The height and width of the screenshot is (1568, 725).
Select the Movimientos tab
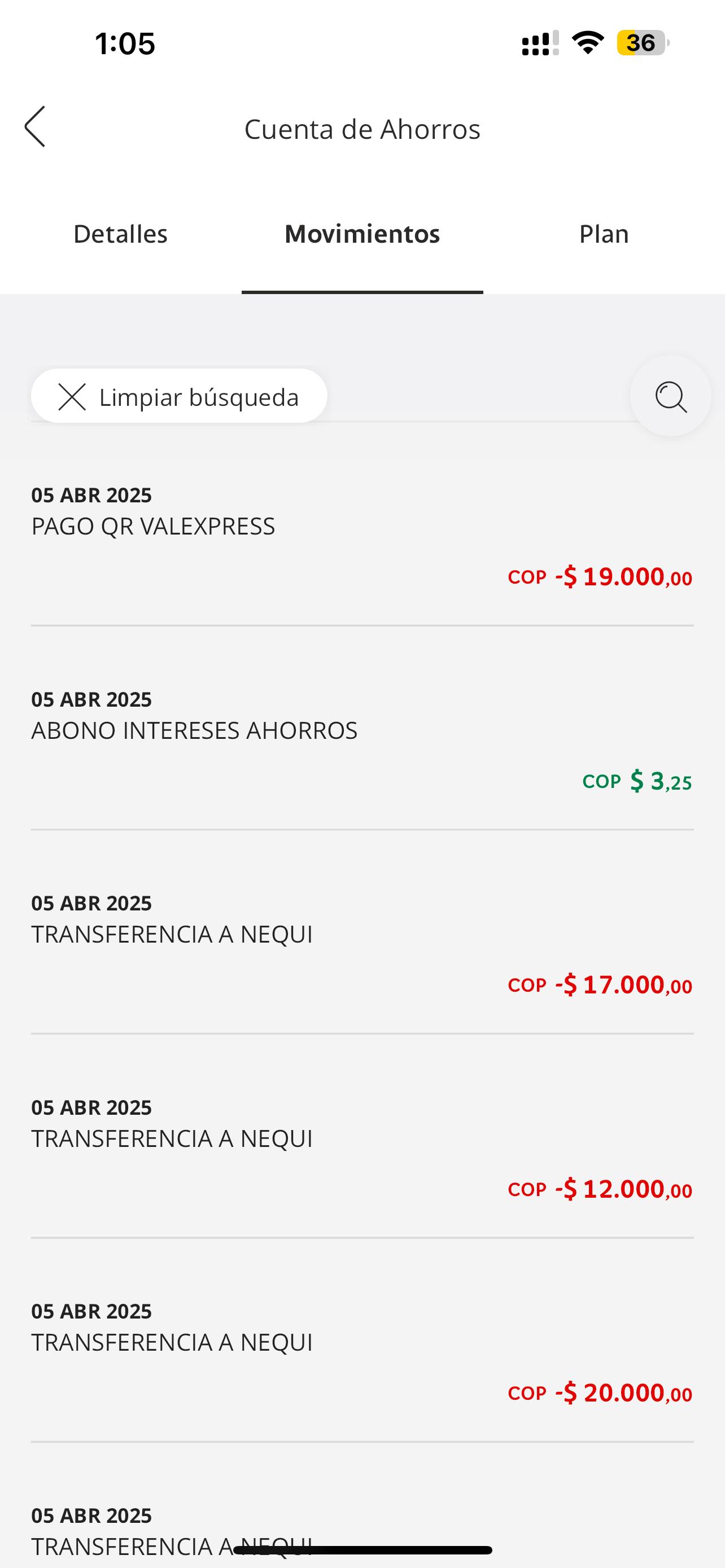click(362, 234)
